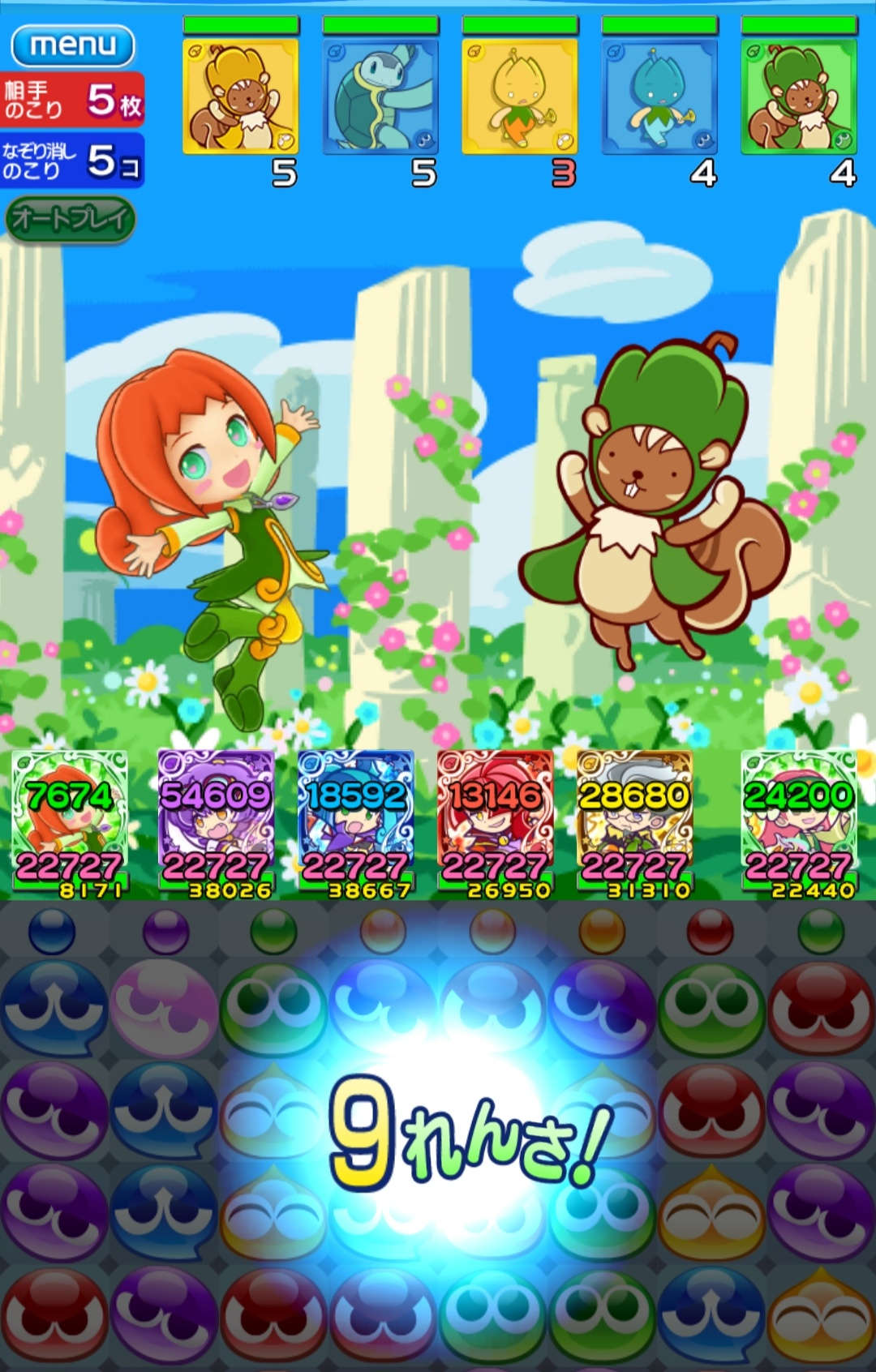Select the purple character card showing 54609
The height and width of the screenshot is (1372, 876).
[x=216, y=821]
